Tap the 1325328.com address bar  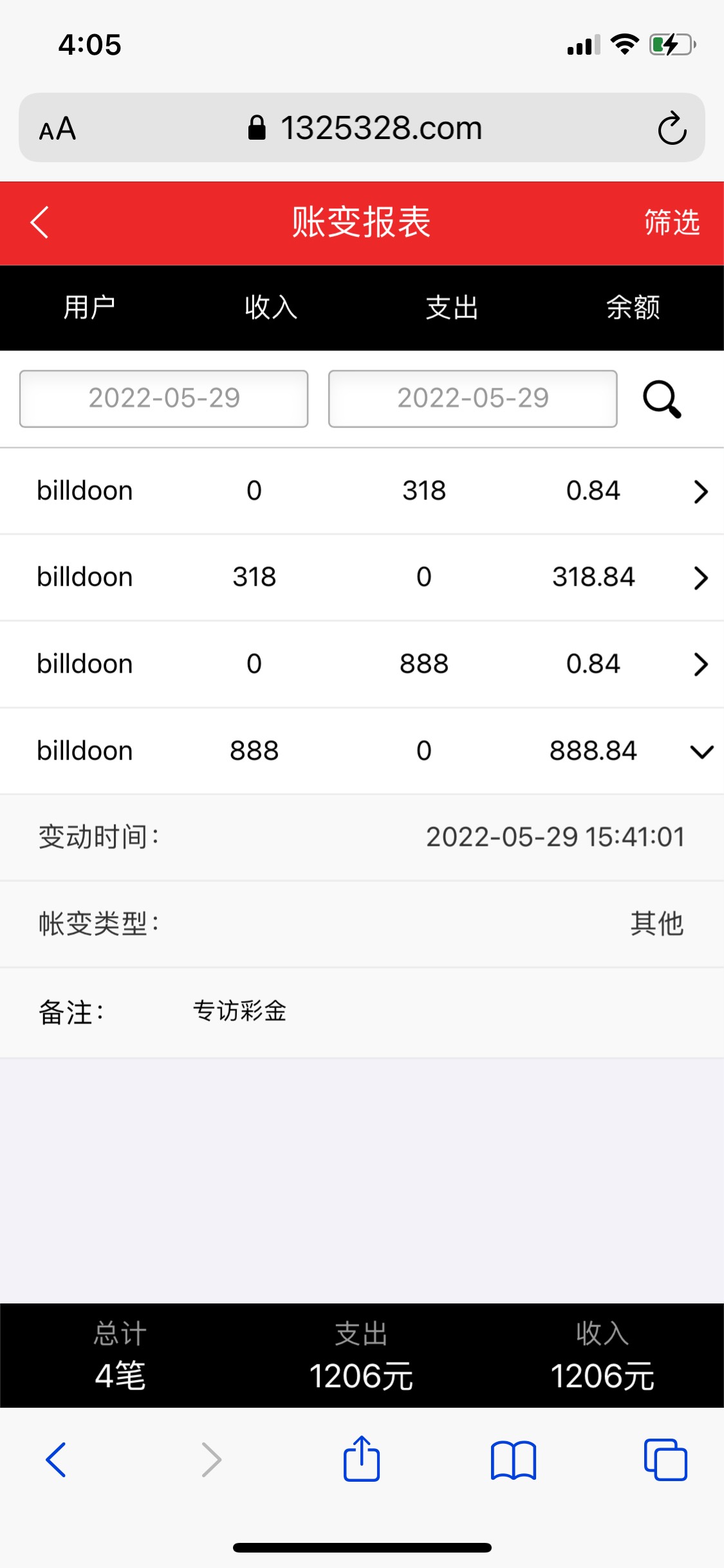click(x=365, y=127)
